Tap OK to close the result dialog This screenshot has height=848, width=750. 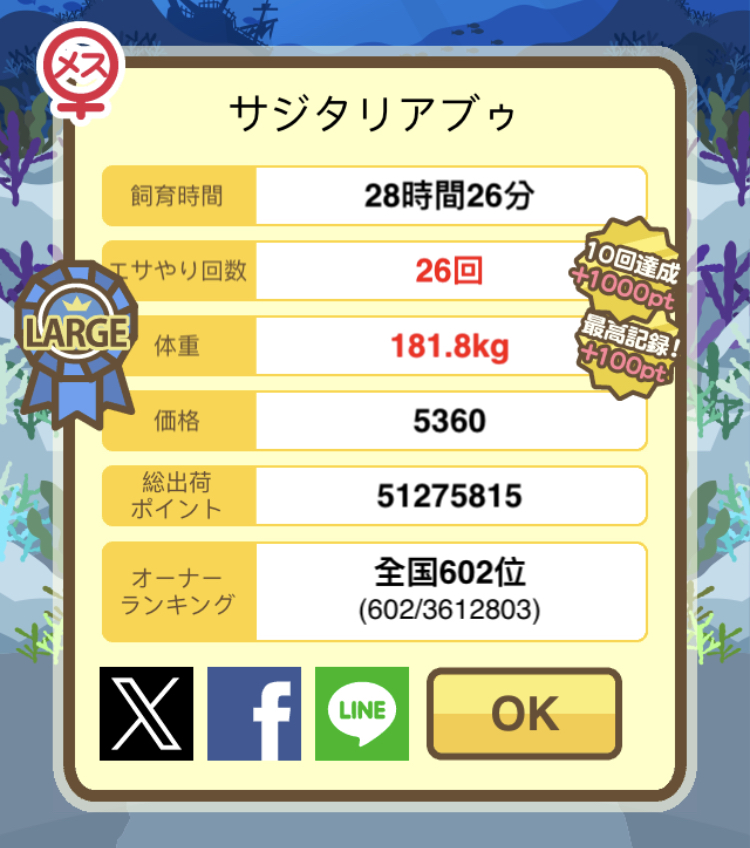[525, 714]
